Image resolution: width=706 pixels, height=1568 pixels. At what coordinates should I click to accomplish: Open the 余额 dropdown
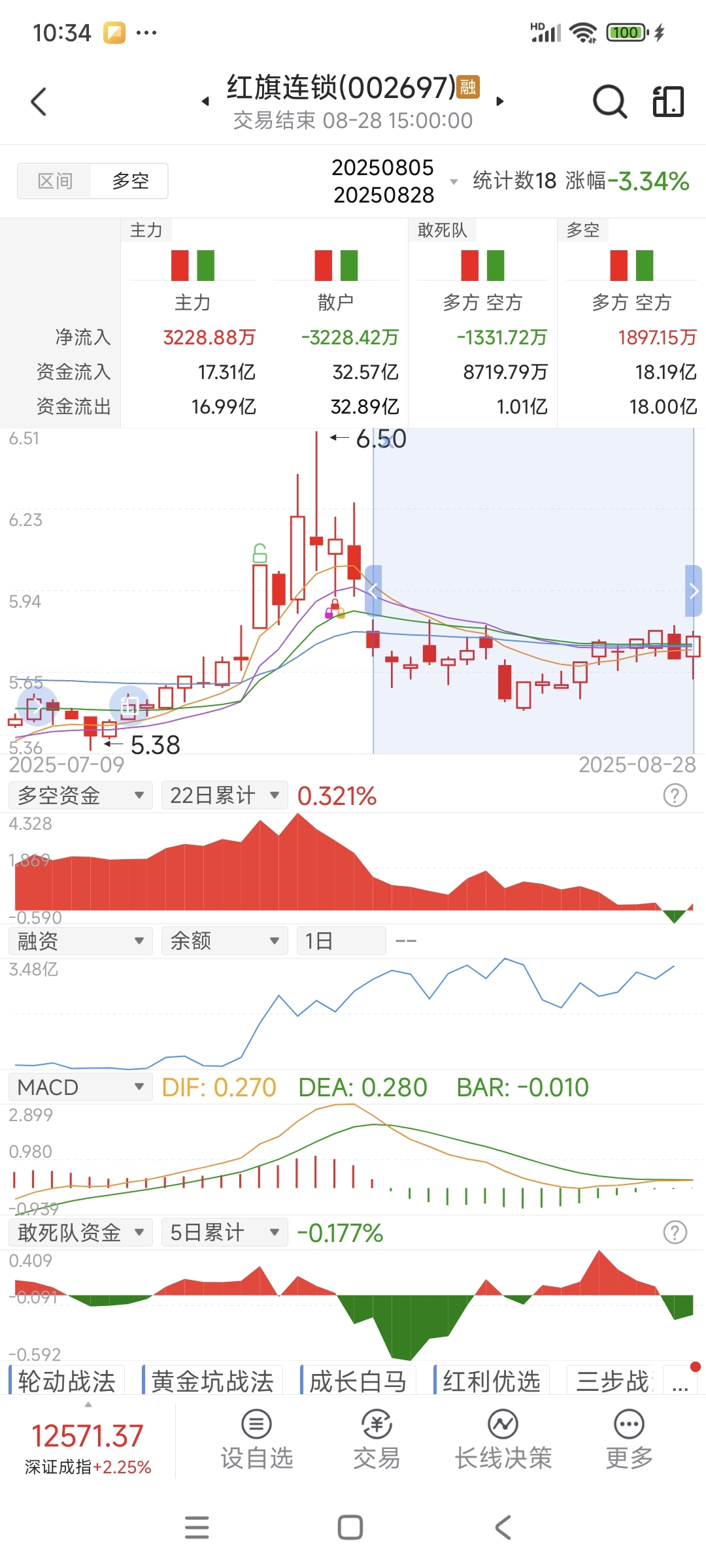[224, 941]
